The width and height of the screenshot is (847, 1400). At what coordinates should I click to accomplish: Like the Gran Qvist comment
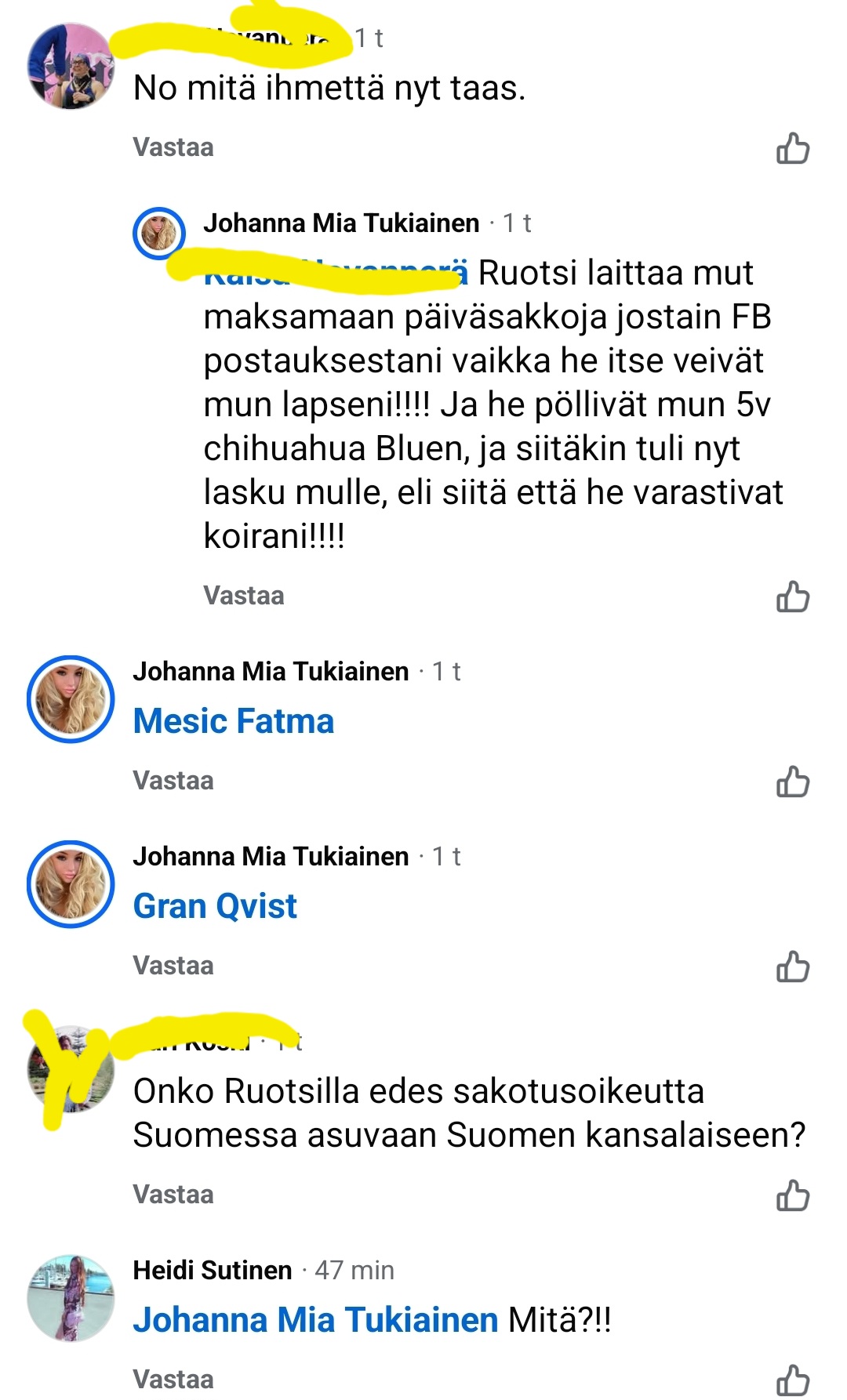point(792,967)
